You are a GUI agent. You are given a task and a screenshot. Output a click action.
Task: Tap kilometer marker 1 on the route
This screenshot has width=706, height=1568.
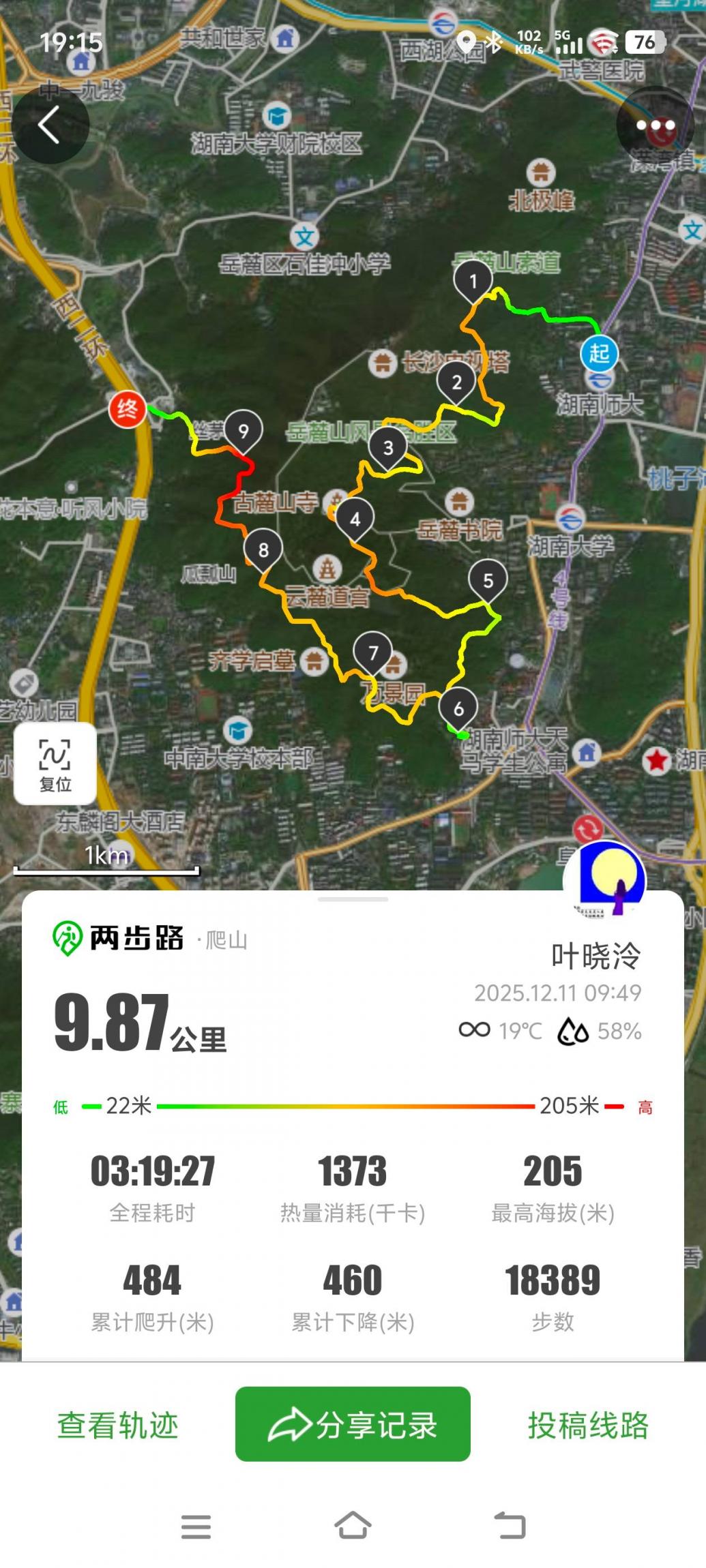click(x=473, y=281)
